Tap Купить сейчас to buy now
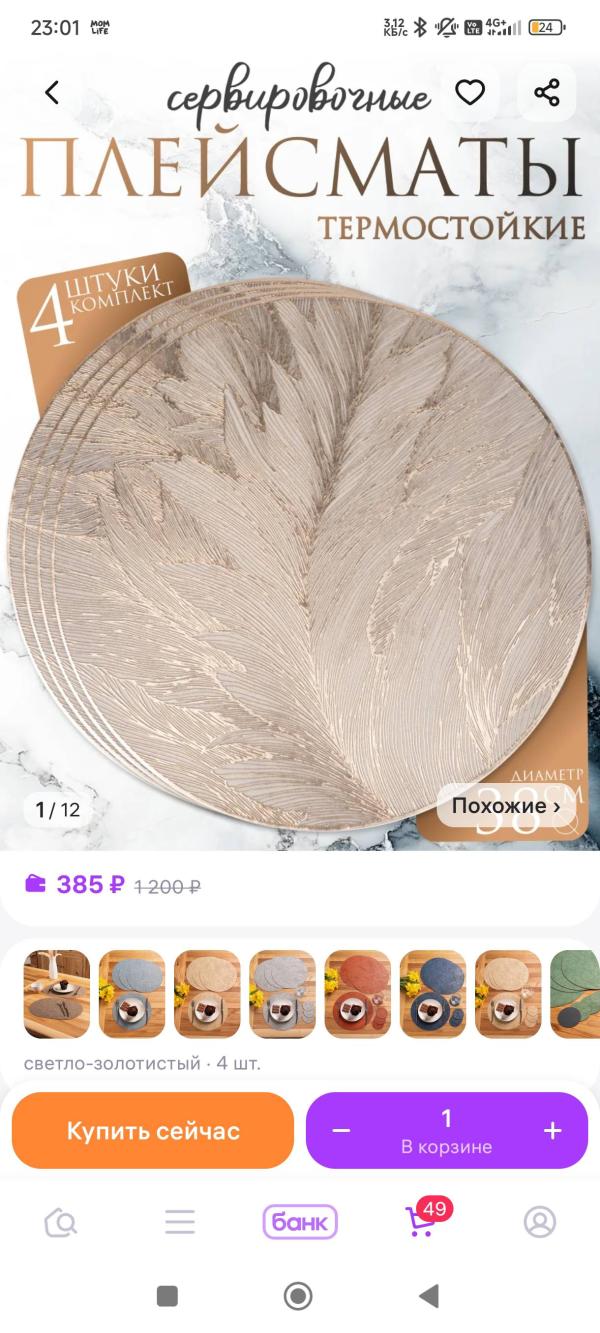The width and height of the screenshot is (600, 1333). pos(153,1131)
